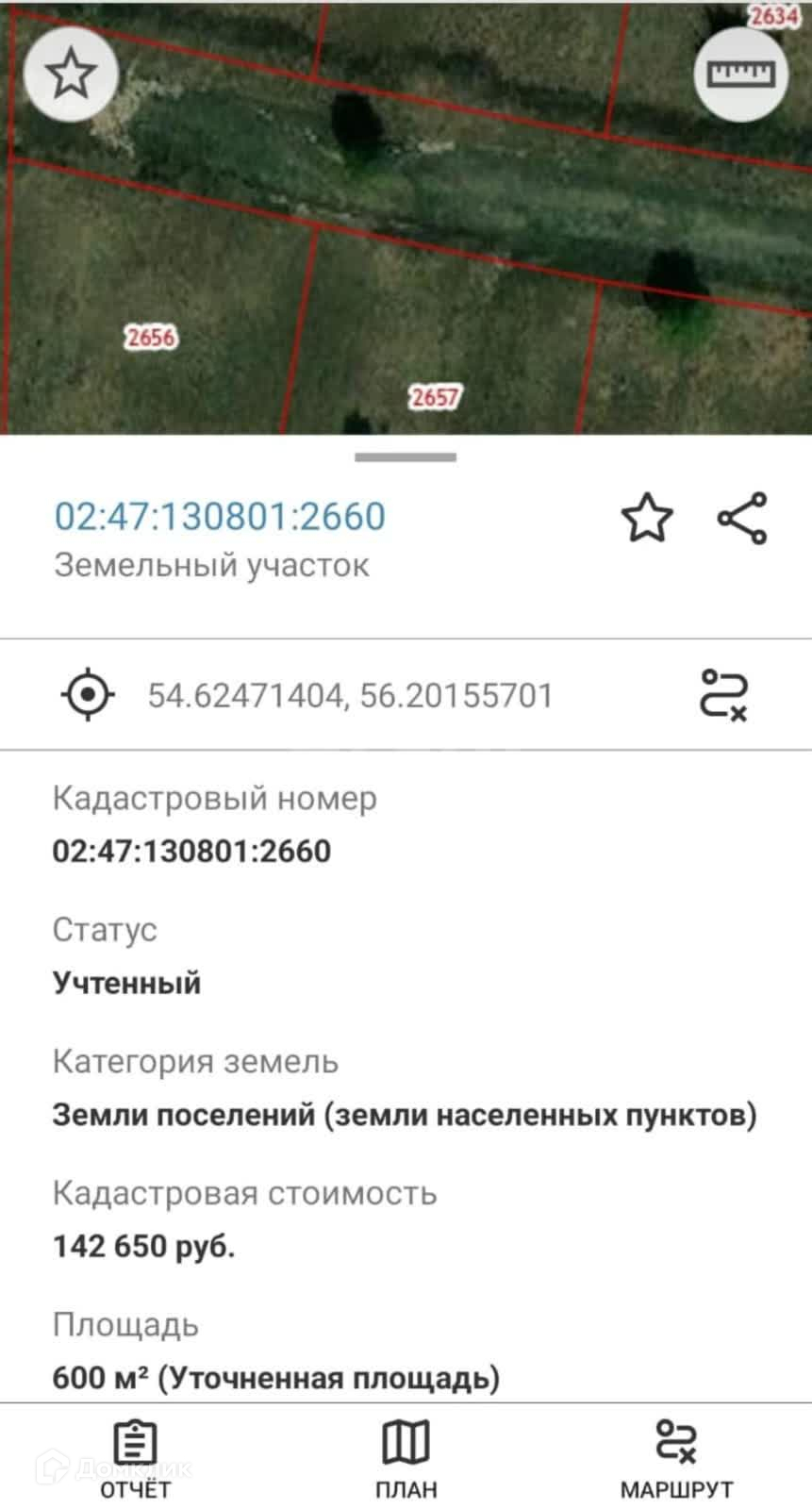Viewport: 812px width, 1509px height.
Task: Tap the bottom sheet drag handle
Action: coord(406,457)
